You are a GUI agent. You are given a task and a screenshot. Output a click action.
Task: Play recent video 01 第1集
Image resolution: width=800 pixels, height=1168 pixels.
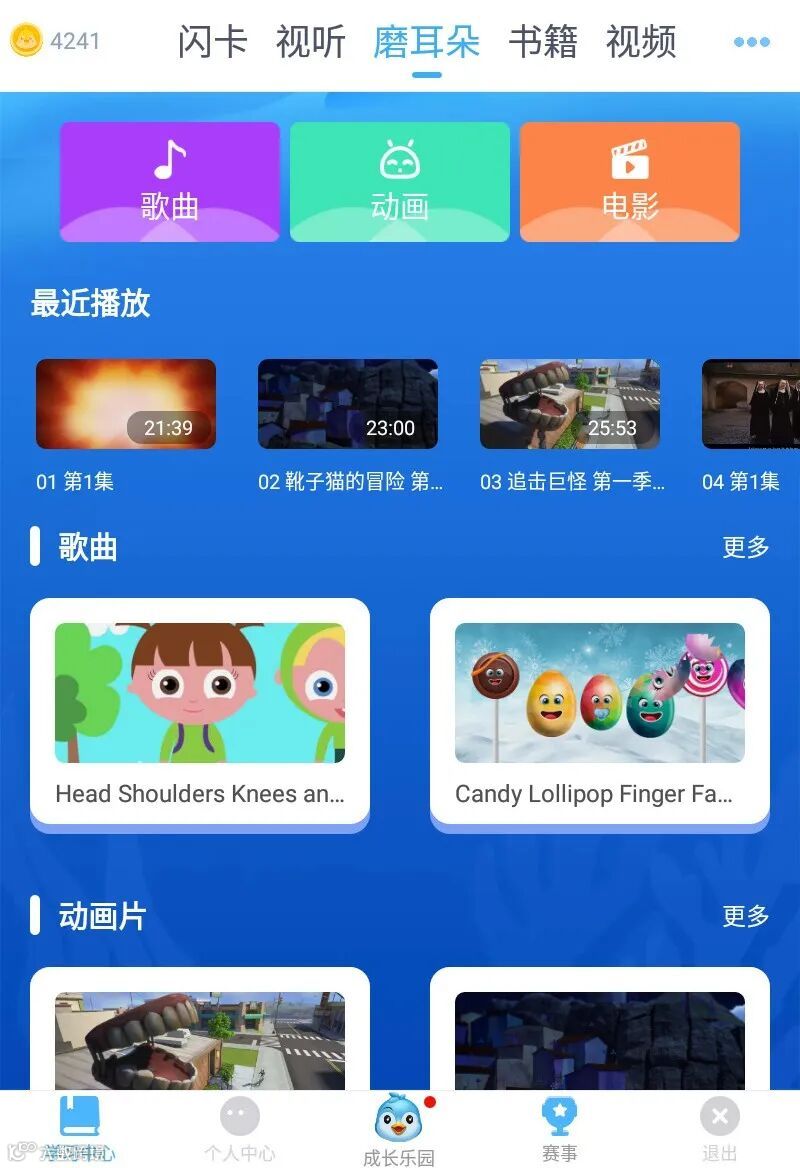tap(126, 404)
